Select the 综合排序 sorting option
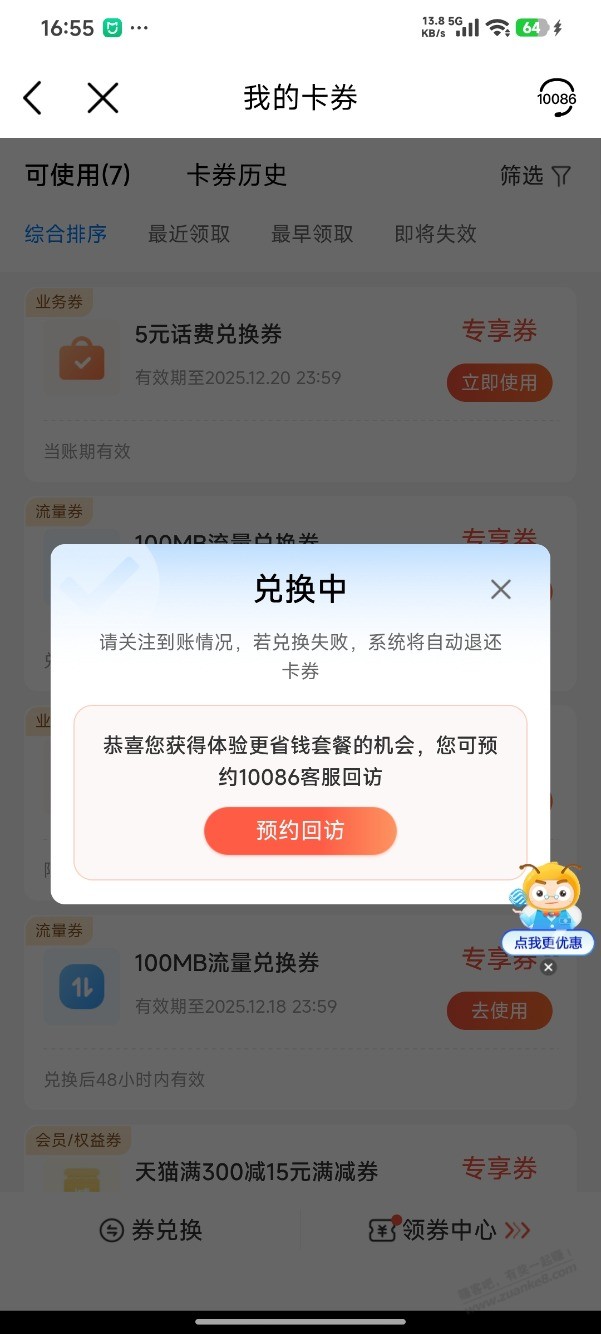 66,234
